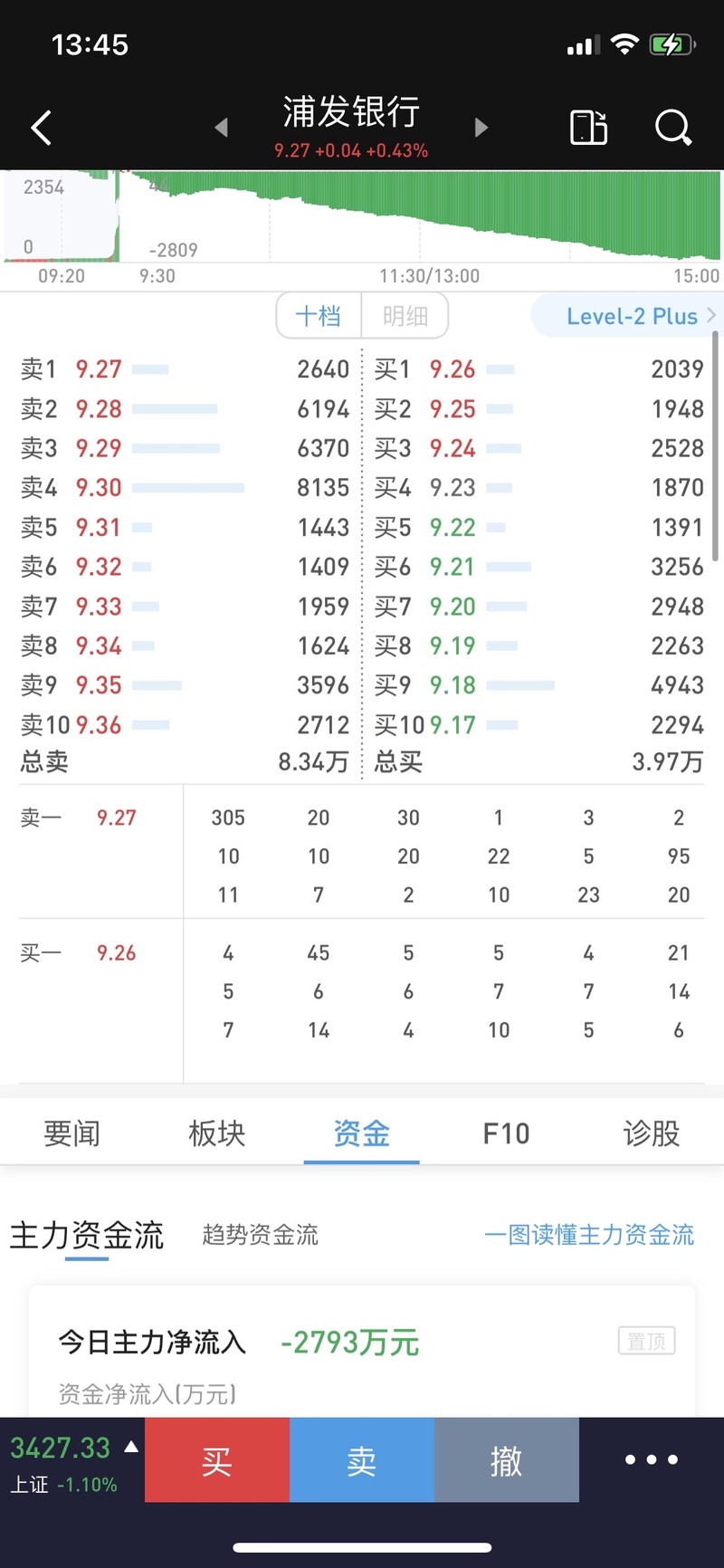
Task: Switch to the 诊股 tab
Action: tap(652, 1133)
